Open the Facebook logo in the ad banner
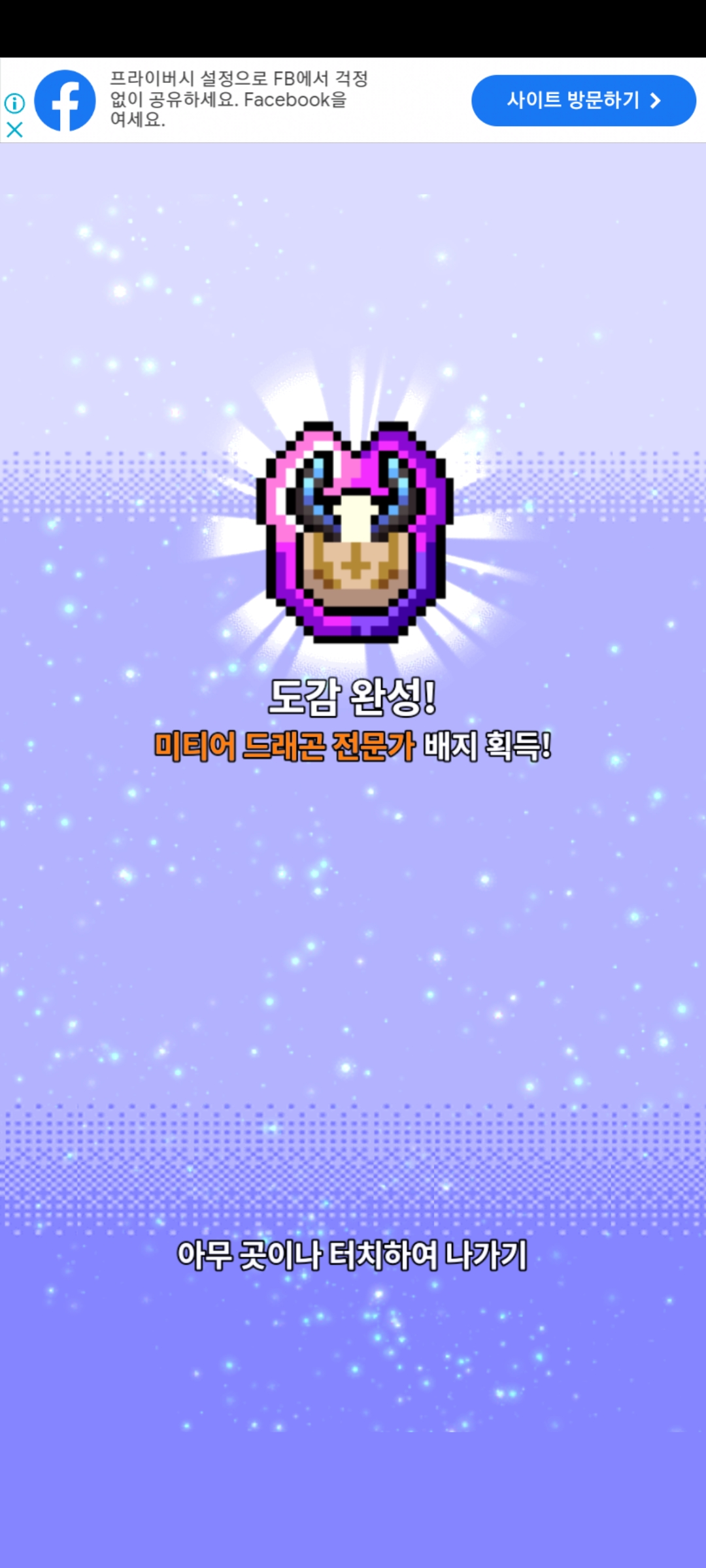The width and height of the screenshot is (706, 1568). click(65, 101)
